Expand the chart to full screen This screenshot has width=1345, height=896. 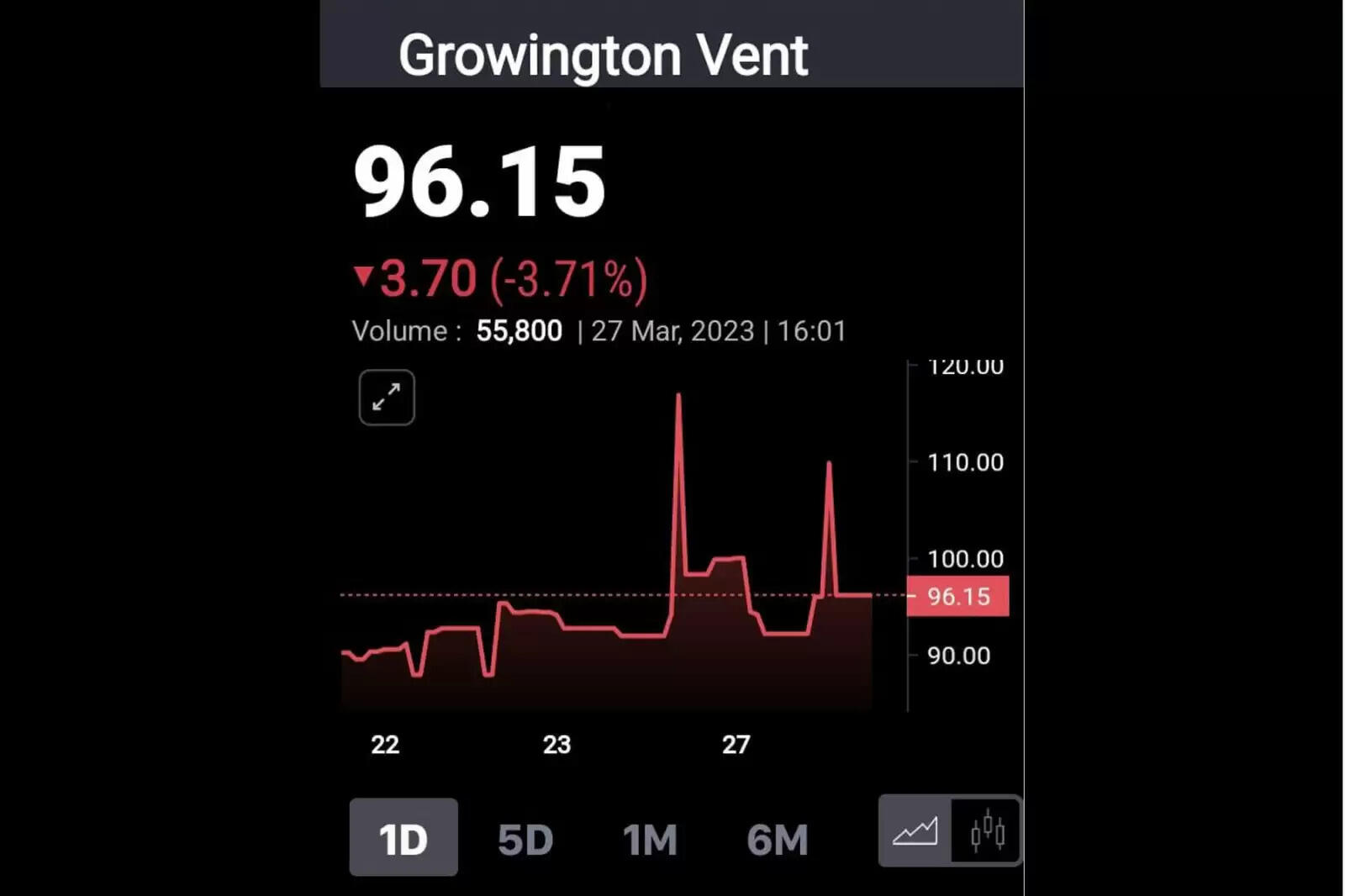[x=387, y=398]
